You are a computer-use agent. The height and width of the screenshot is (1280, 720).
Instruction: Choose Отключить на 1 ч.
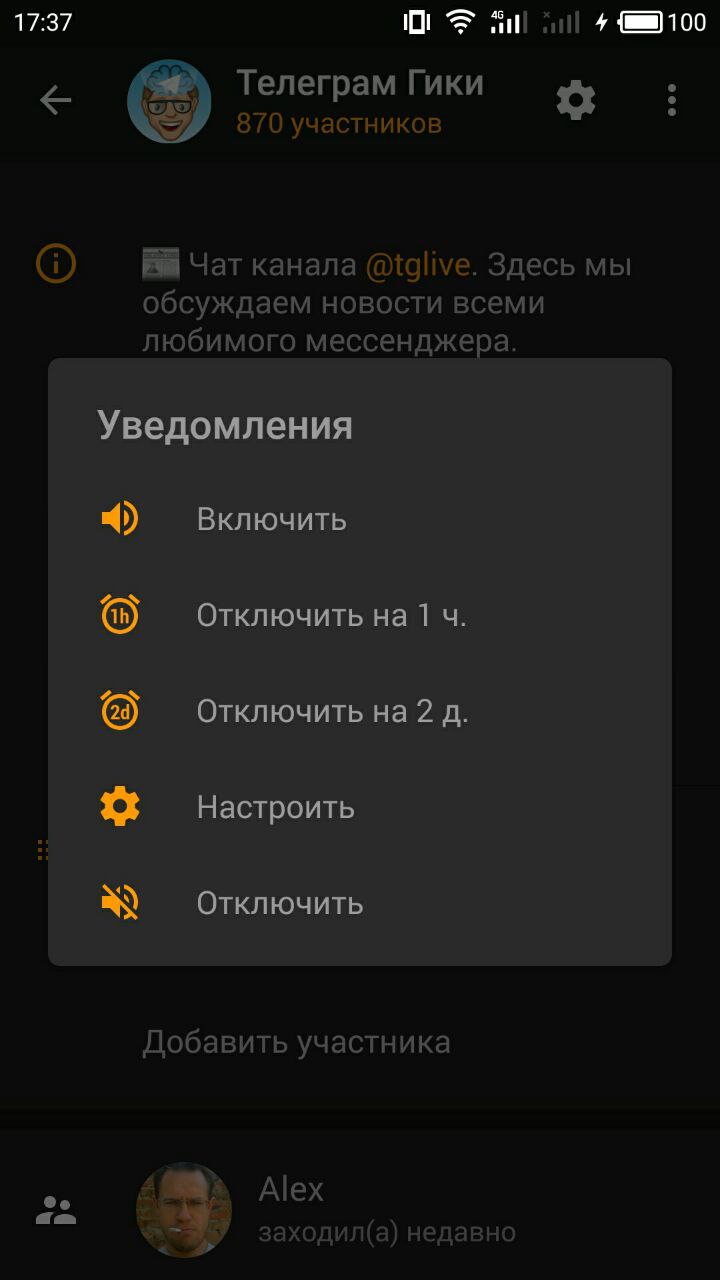point(331,615)
